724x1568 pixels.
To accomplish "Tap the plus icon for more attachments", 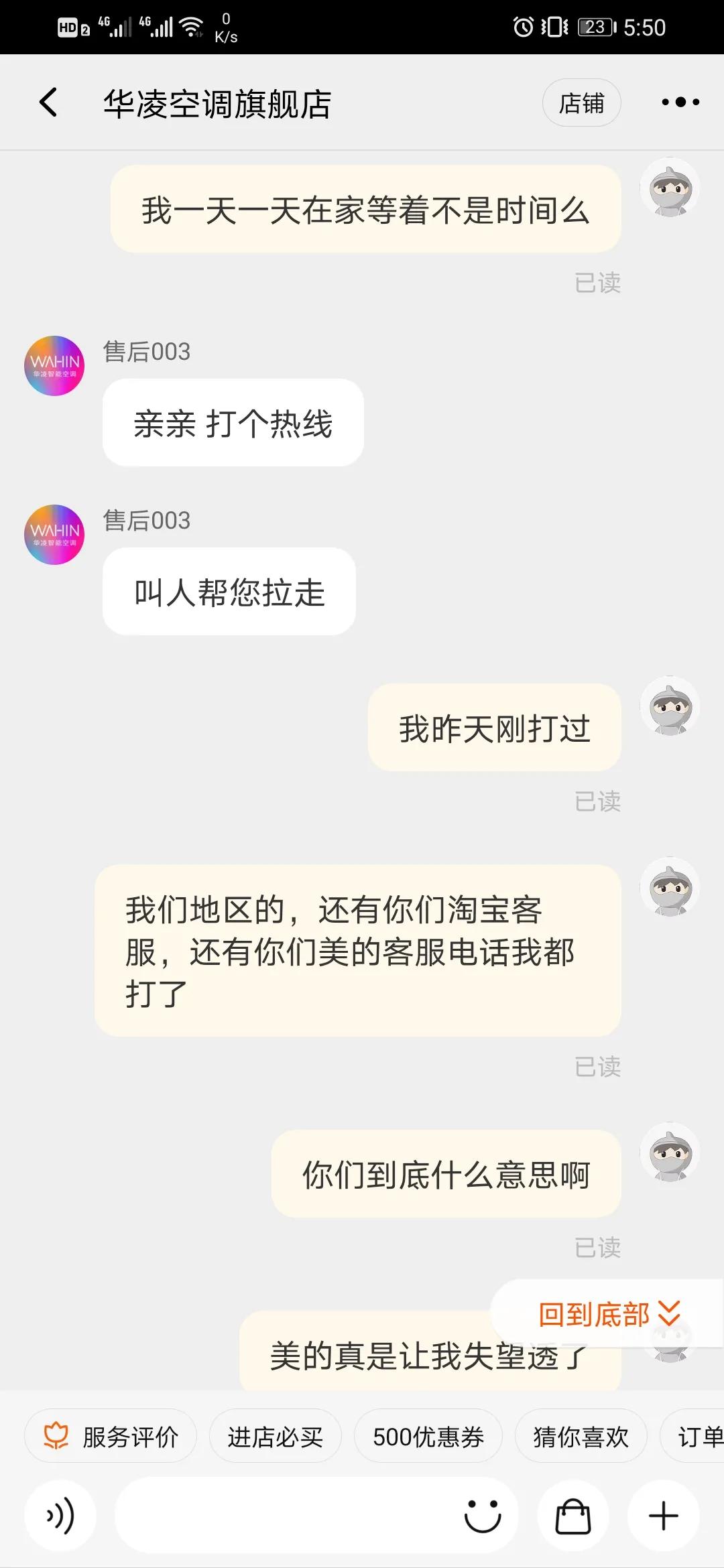I will tap(662, 1514).
